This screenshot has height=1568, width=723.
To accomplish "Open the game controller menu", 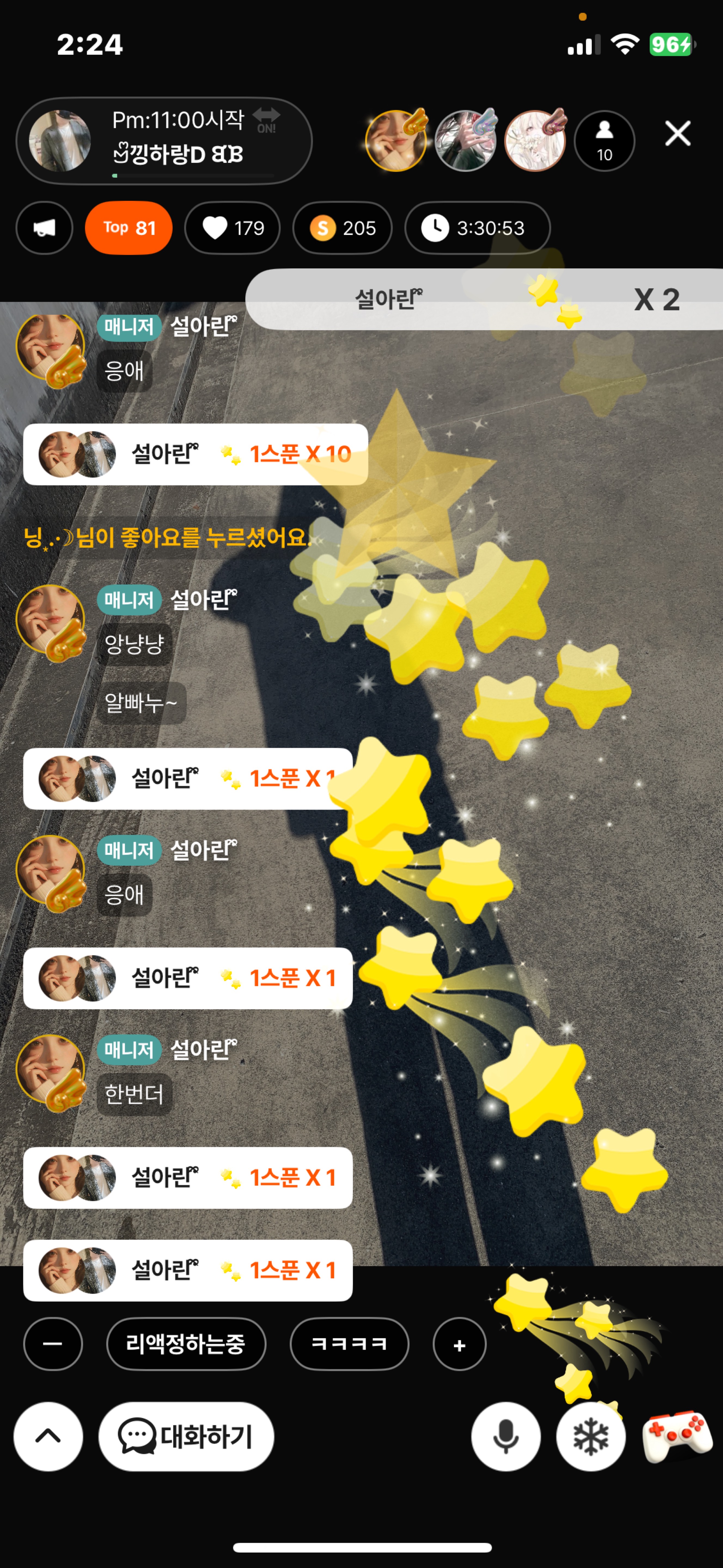I will coord(677,1435).
